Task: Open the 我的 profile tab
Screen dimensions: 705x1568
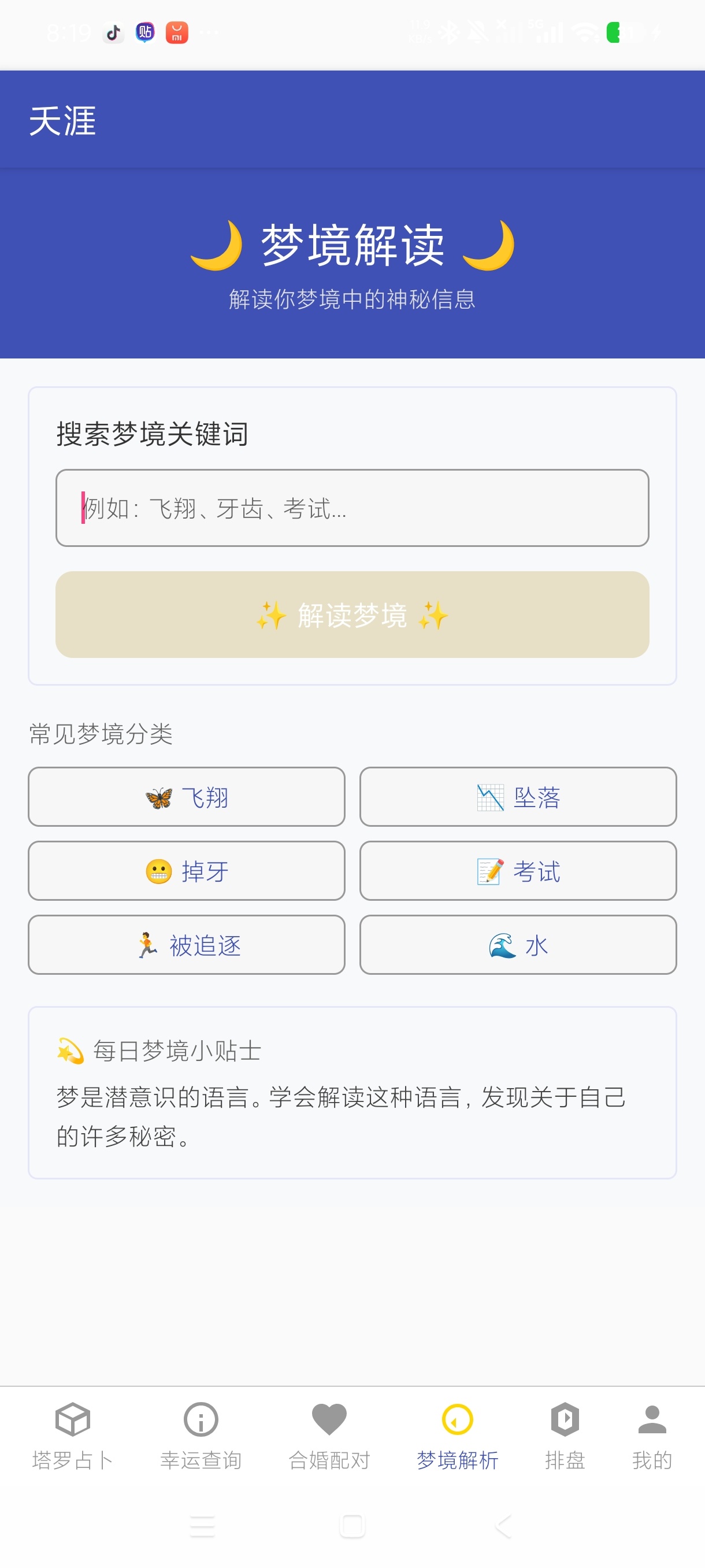Action: (x=652, y=1437)
